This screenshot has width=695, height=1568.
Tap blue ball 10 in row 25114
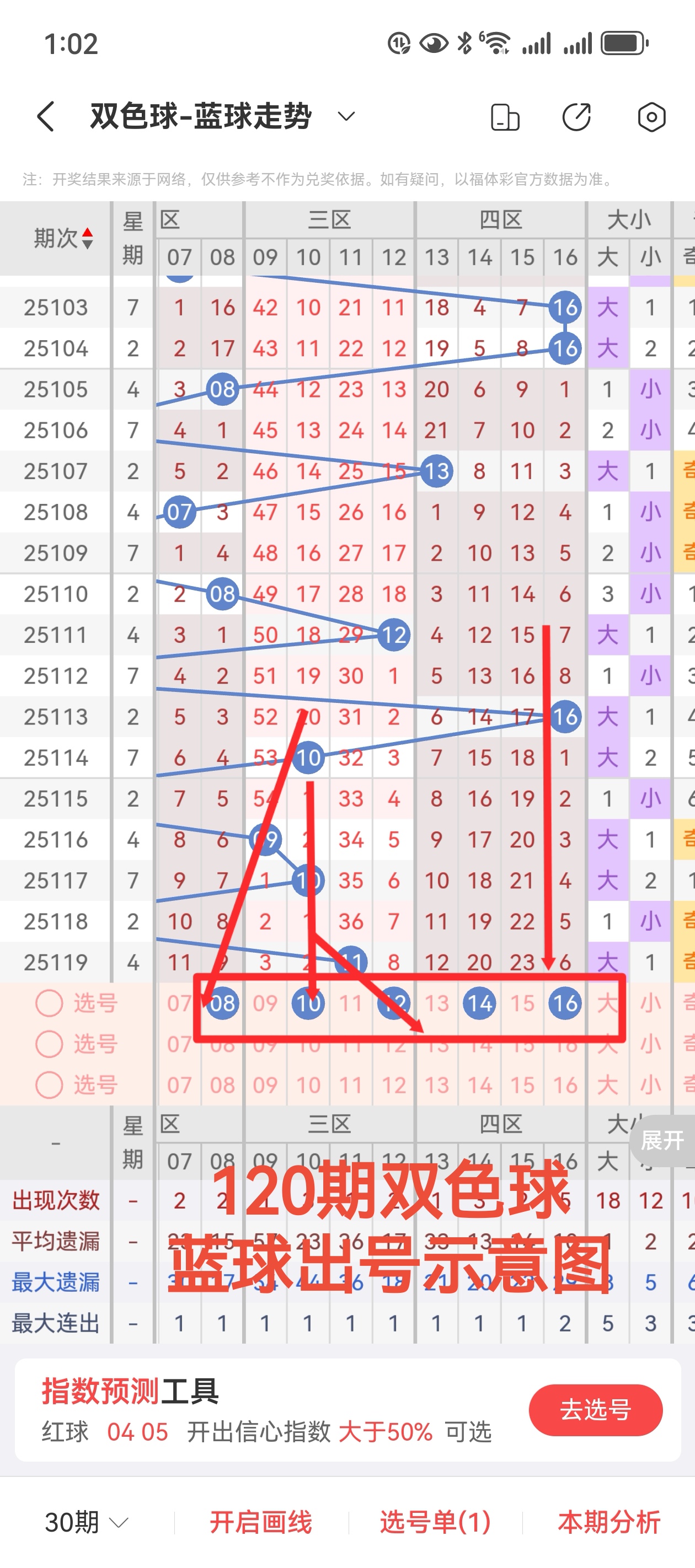click(x=308, y=758)
